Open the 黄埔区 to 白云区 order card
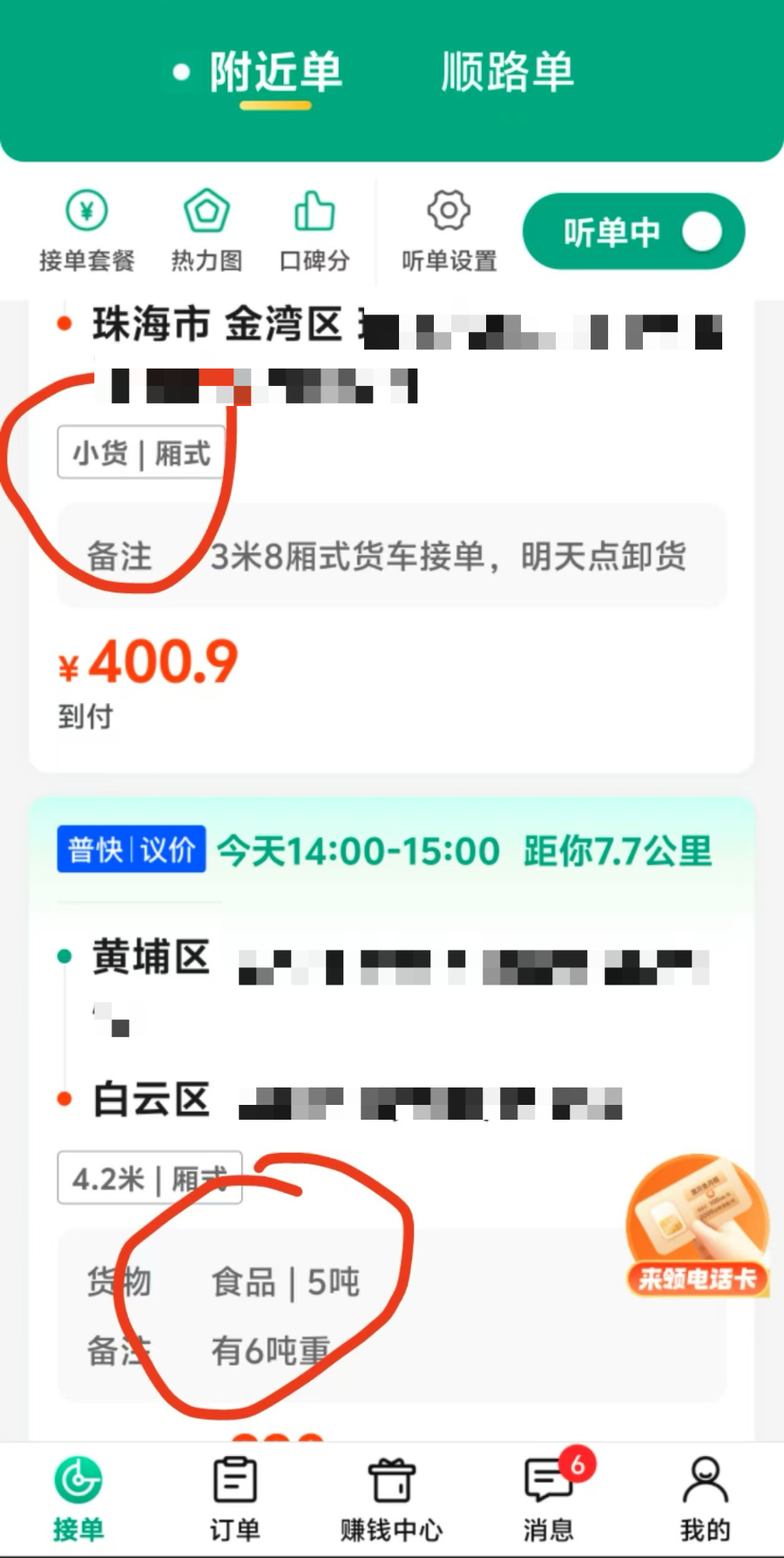Screen dimensions: 784x1558 (x=391, y=1117)
